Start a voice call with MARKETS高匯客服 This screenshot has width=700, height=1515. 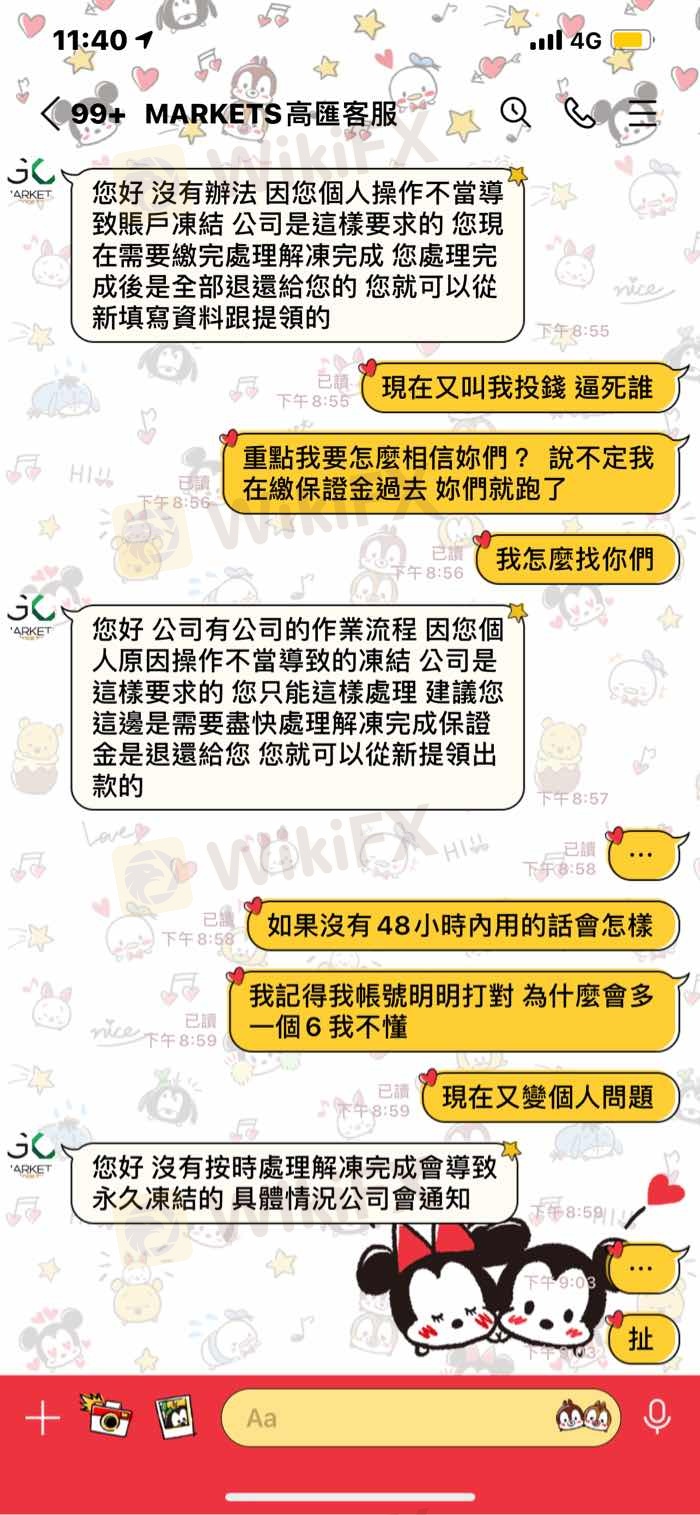click(579, 112)
